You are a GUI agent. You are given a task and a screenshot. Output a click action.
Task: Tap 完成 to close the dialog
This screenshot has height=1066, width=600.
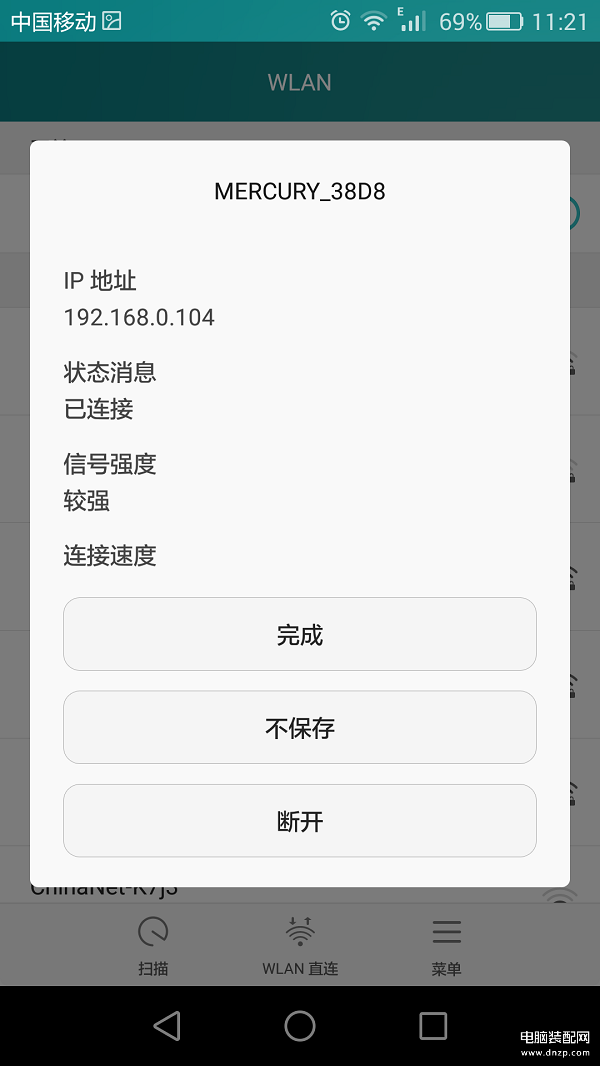[300, 634]
